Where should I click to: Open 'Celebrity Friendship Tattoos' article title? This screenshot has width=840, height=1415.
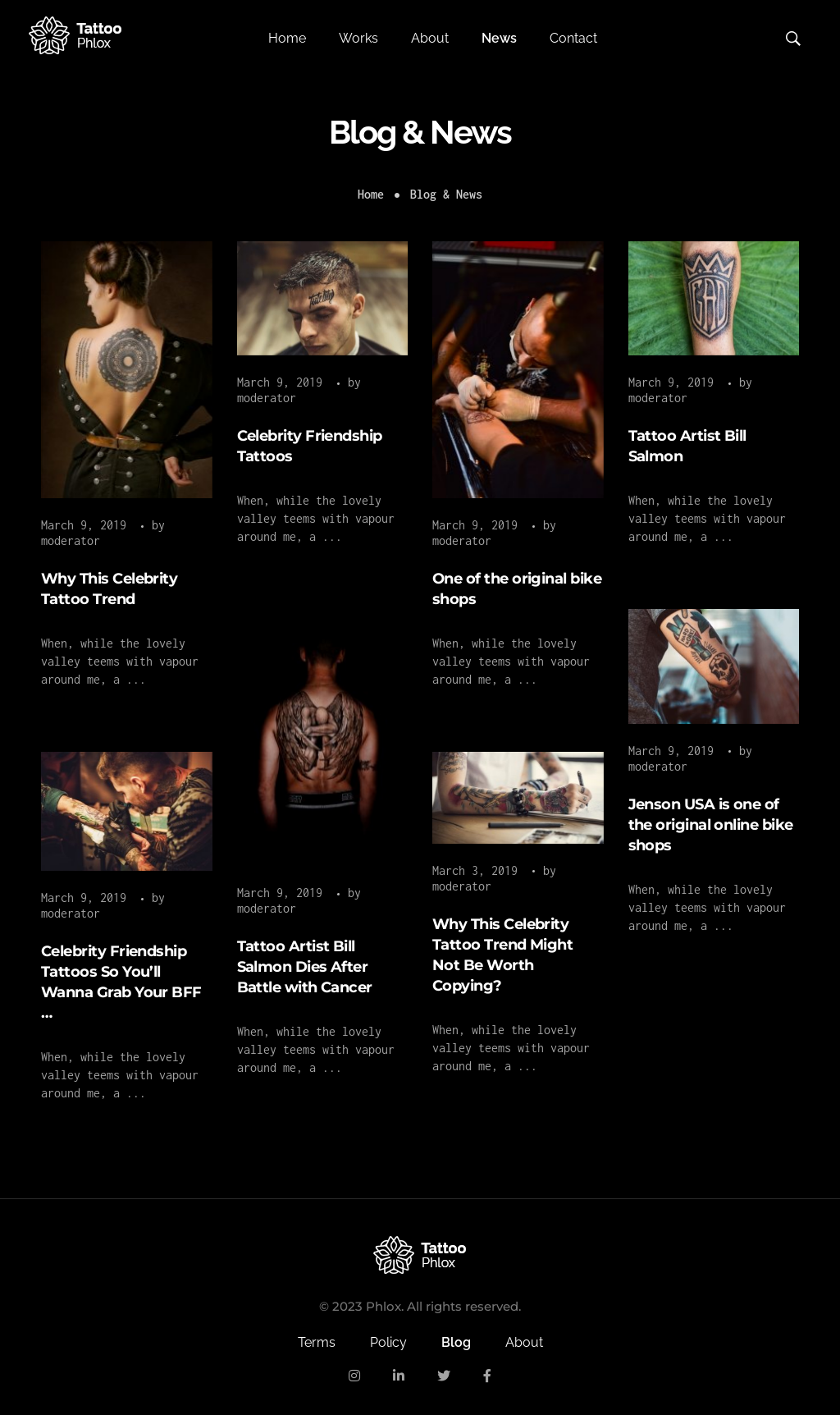coord(309,446)
